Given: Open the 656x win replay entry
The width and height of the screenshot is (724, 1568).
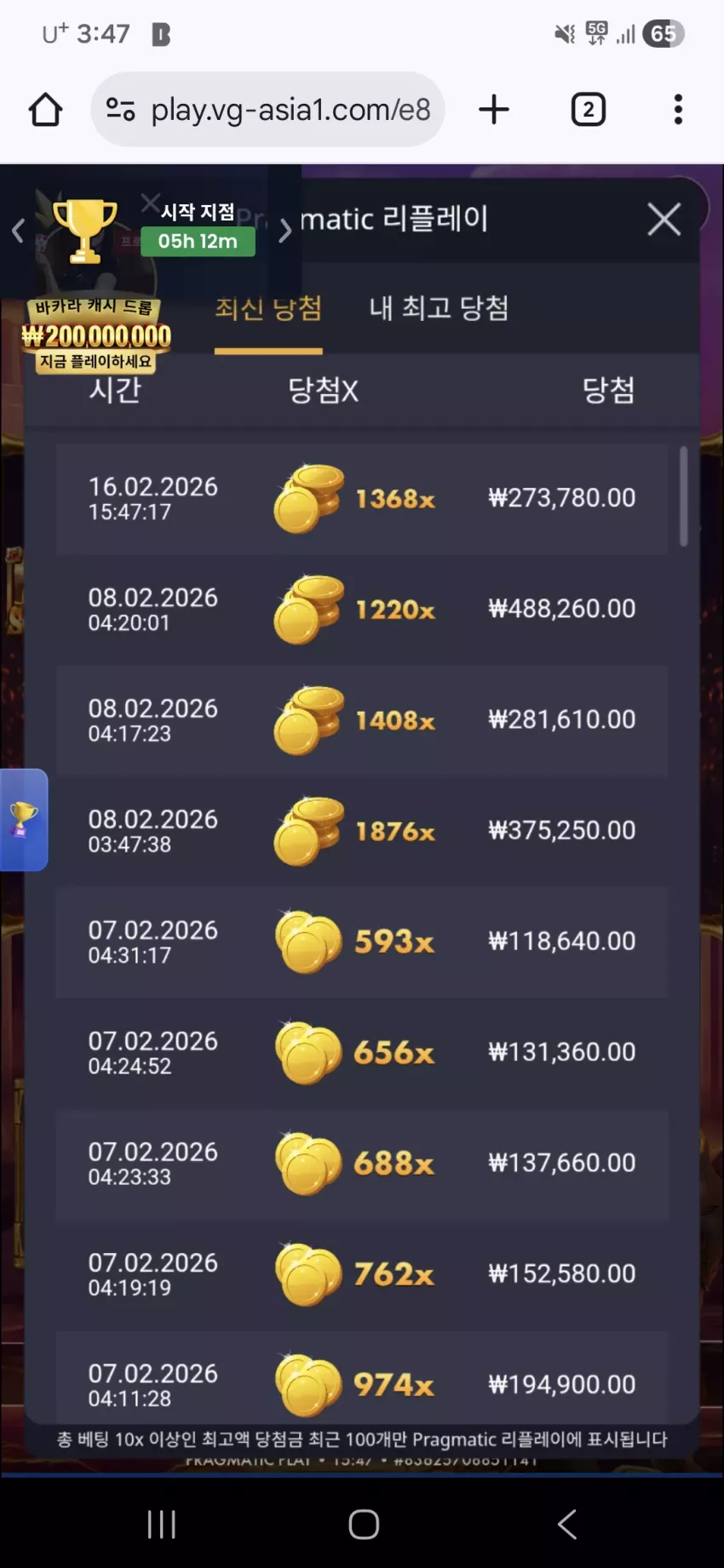Looking at the screenshot, I should tap(362, 1052).
